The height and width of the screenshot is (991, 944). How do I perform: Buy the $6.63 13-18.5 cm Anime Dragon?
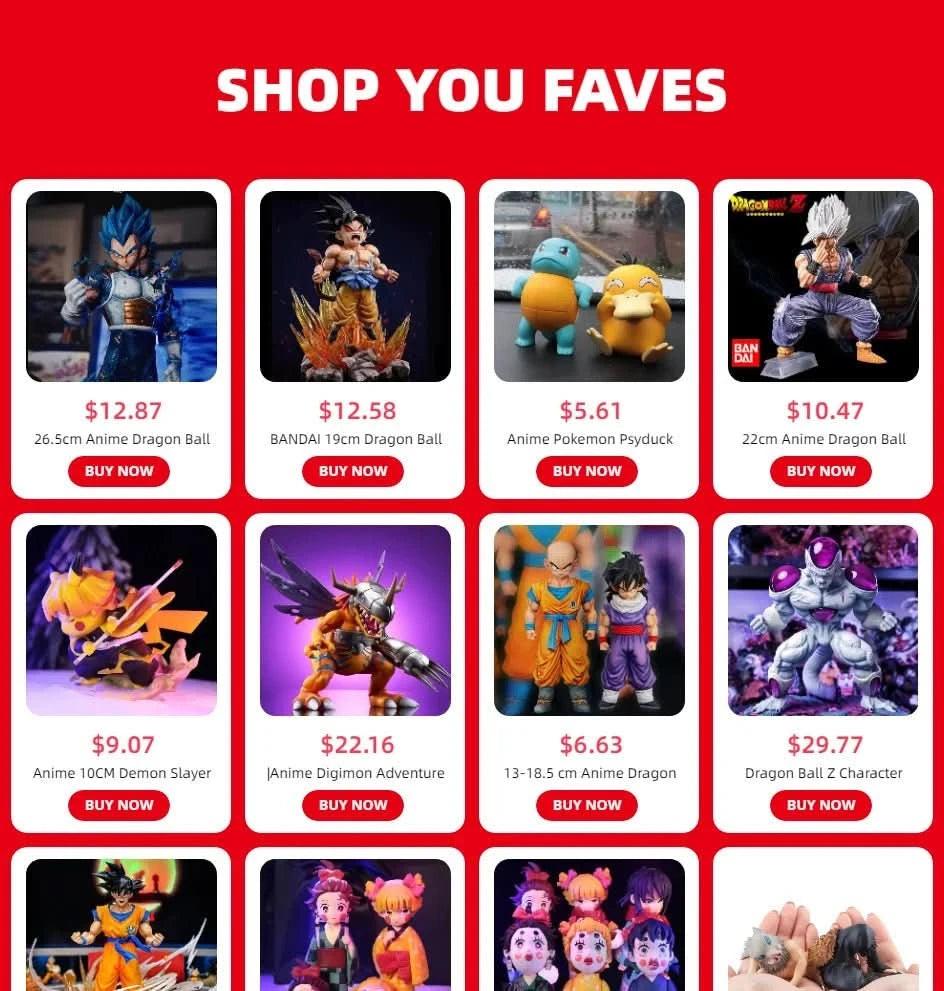pos(587,805)
